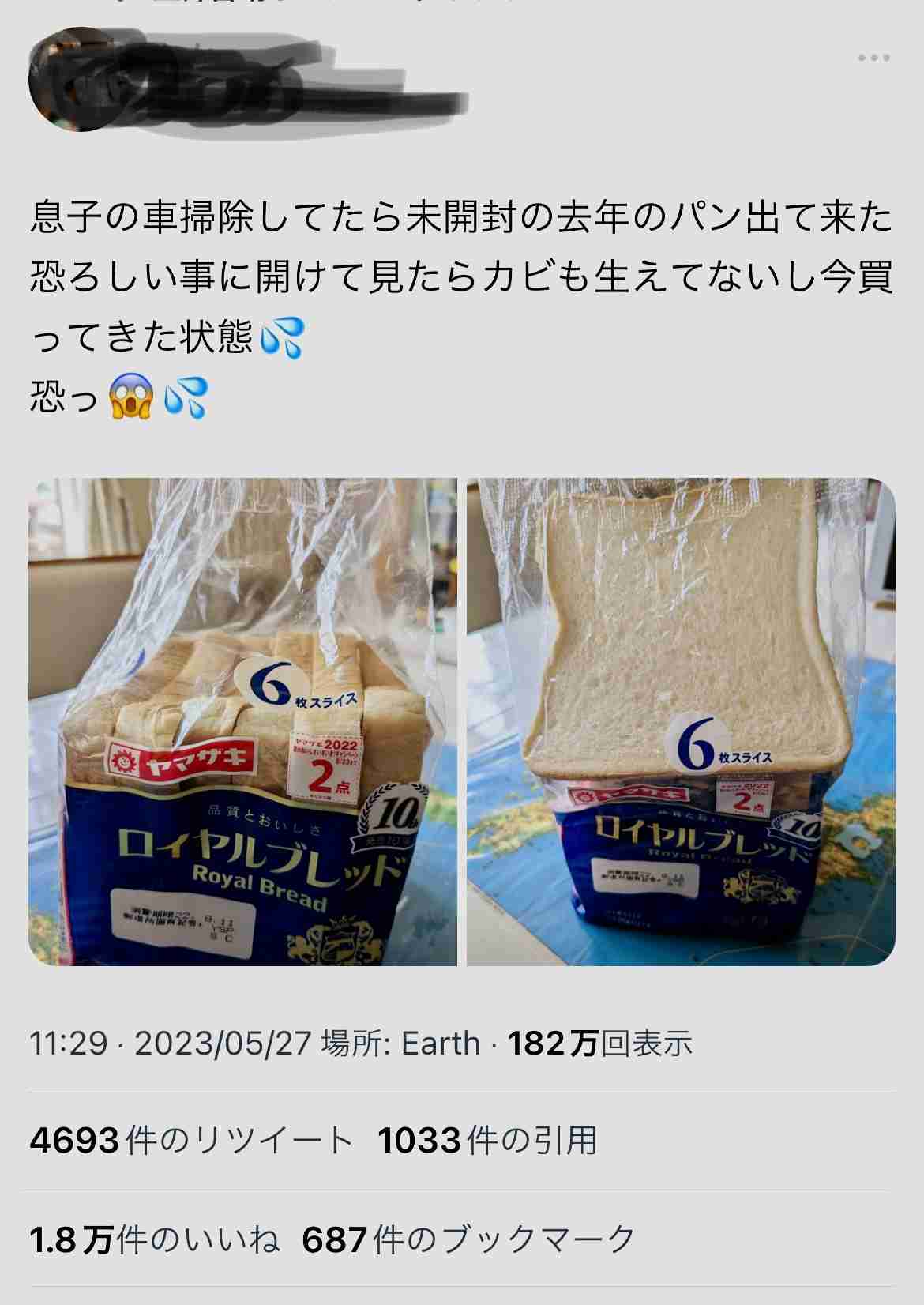The image size is (924, 1305).
Task: Tap the 182万回表示 views counter
Action: (600, 1044)
